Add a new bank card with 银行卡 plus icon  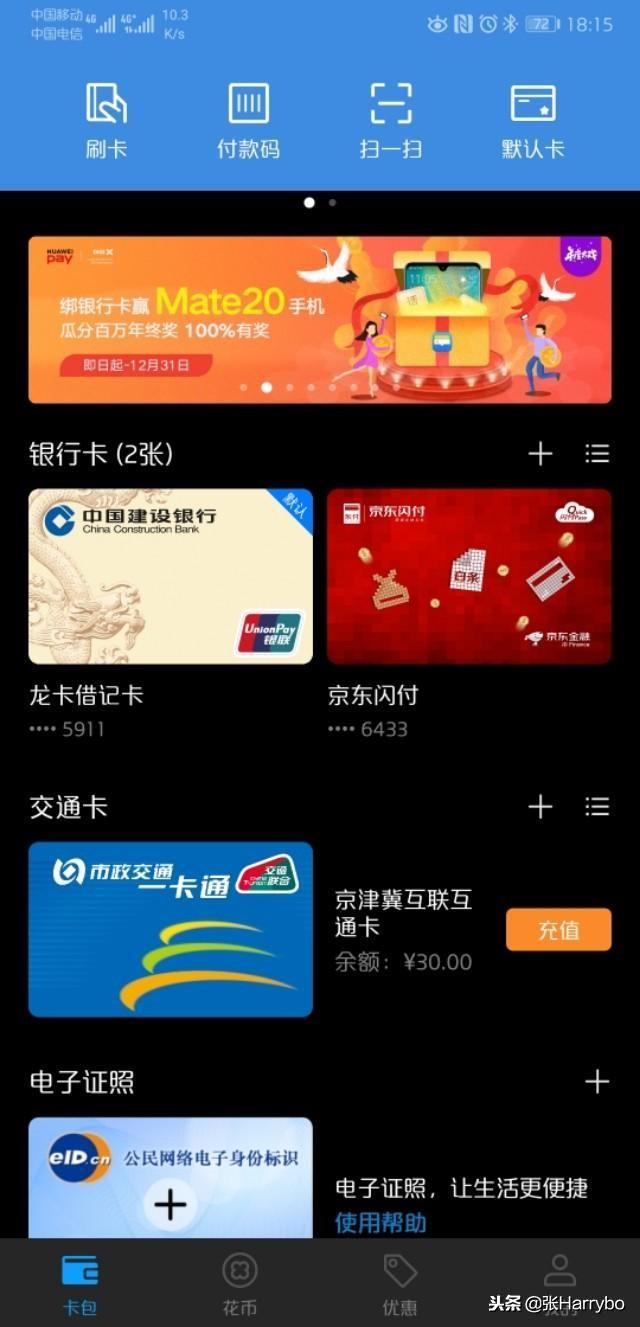540,454
